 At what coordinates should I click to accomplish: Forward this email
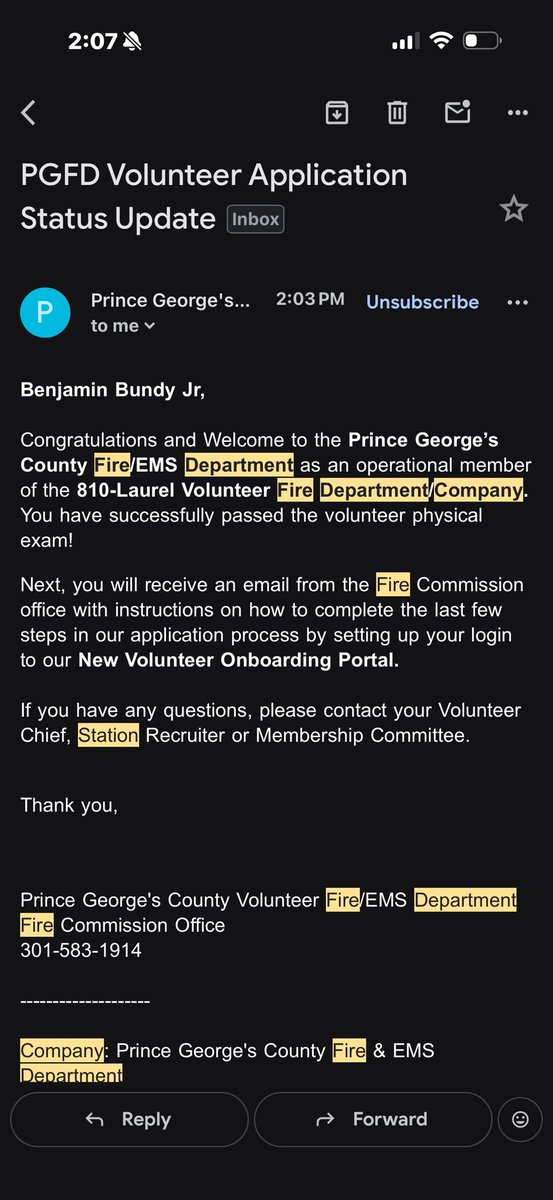(373, 1119)
